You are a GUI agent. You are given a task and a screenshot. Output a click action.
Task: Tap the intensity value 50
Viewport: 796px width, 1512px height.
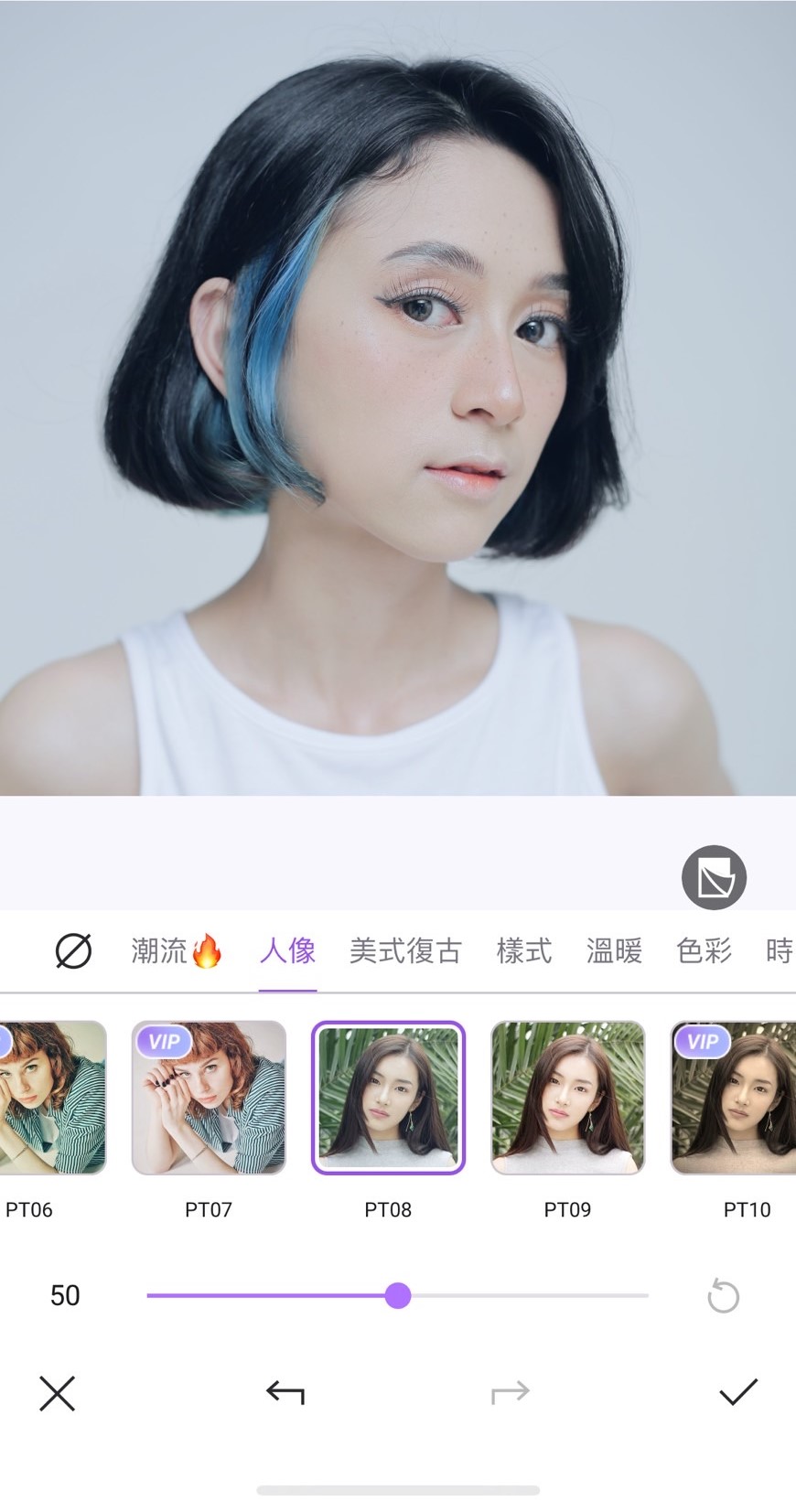64,1295
